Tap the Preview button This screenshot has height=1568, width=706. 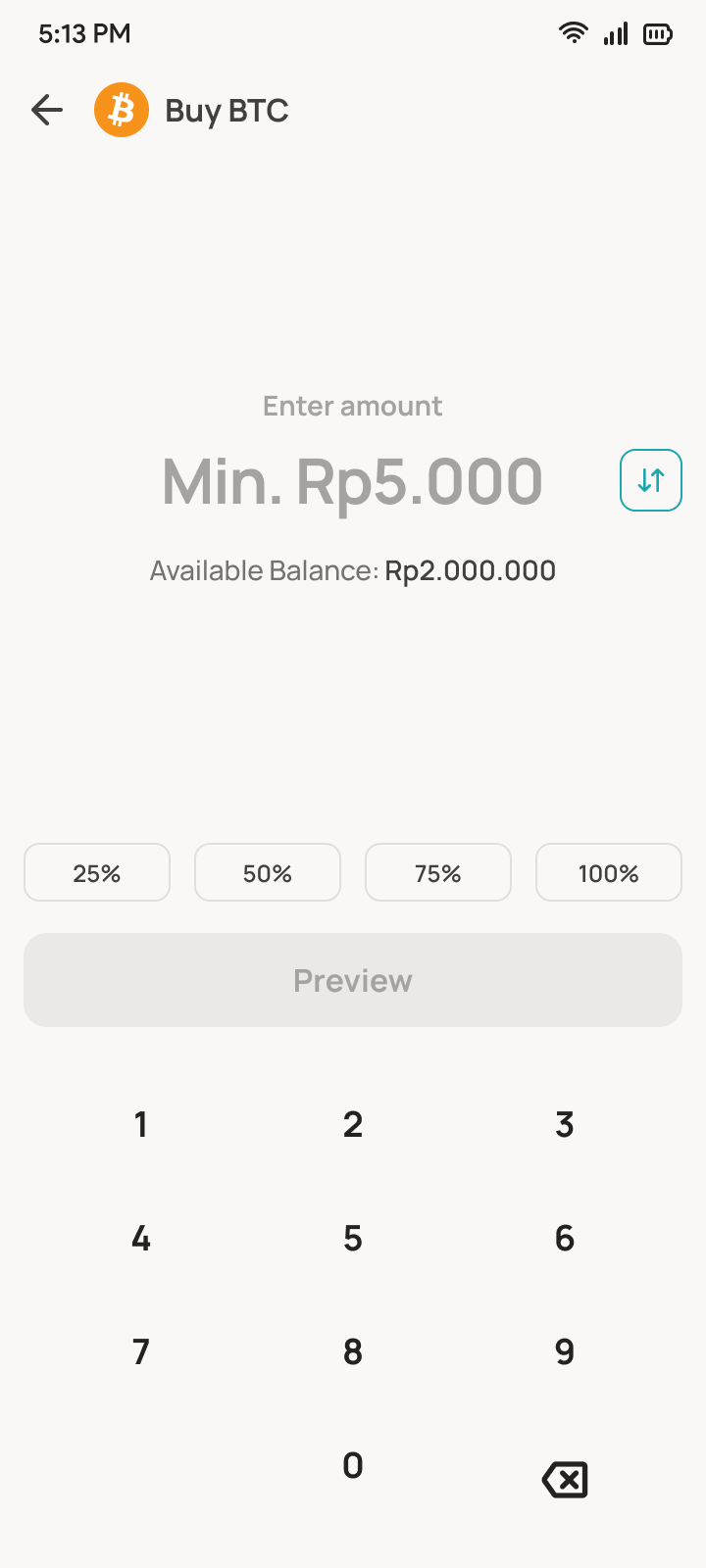click(353, 980)
